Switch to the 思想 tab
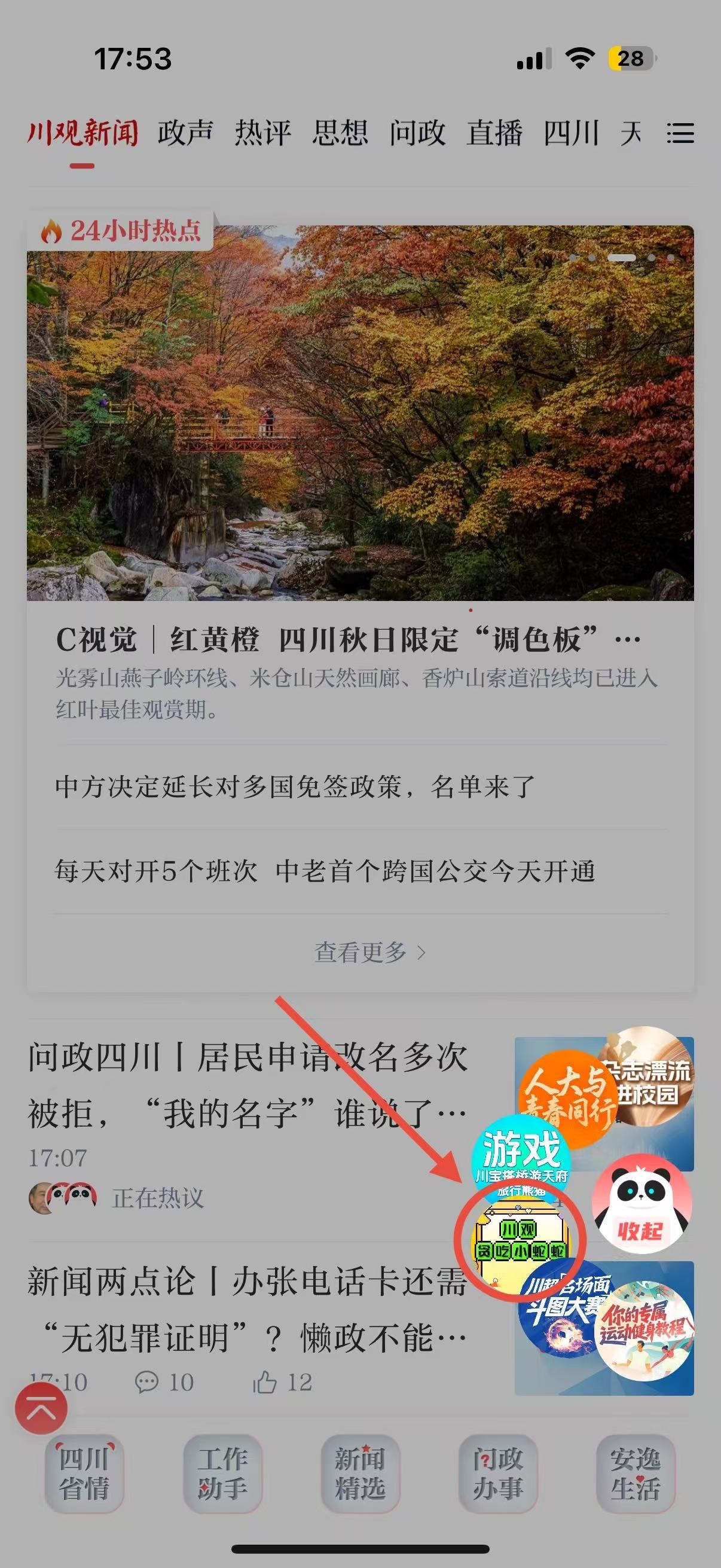 [x=340, y=133]
